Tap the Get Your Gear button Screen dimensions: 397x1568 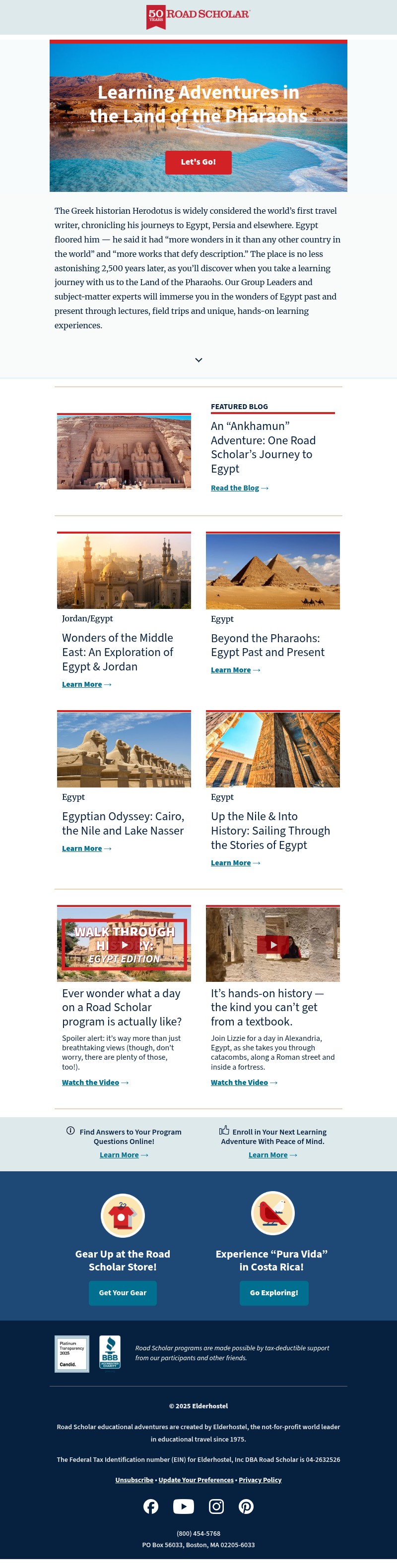pyautogui.click(x=123, y=1293)
